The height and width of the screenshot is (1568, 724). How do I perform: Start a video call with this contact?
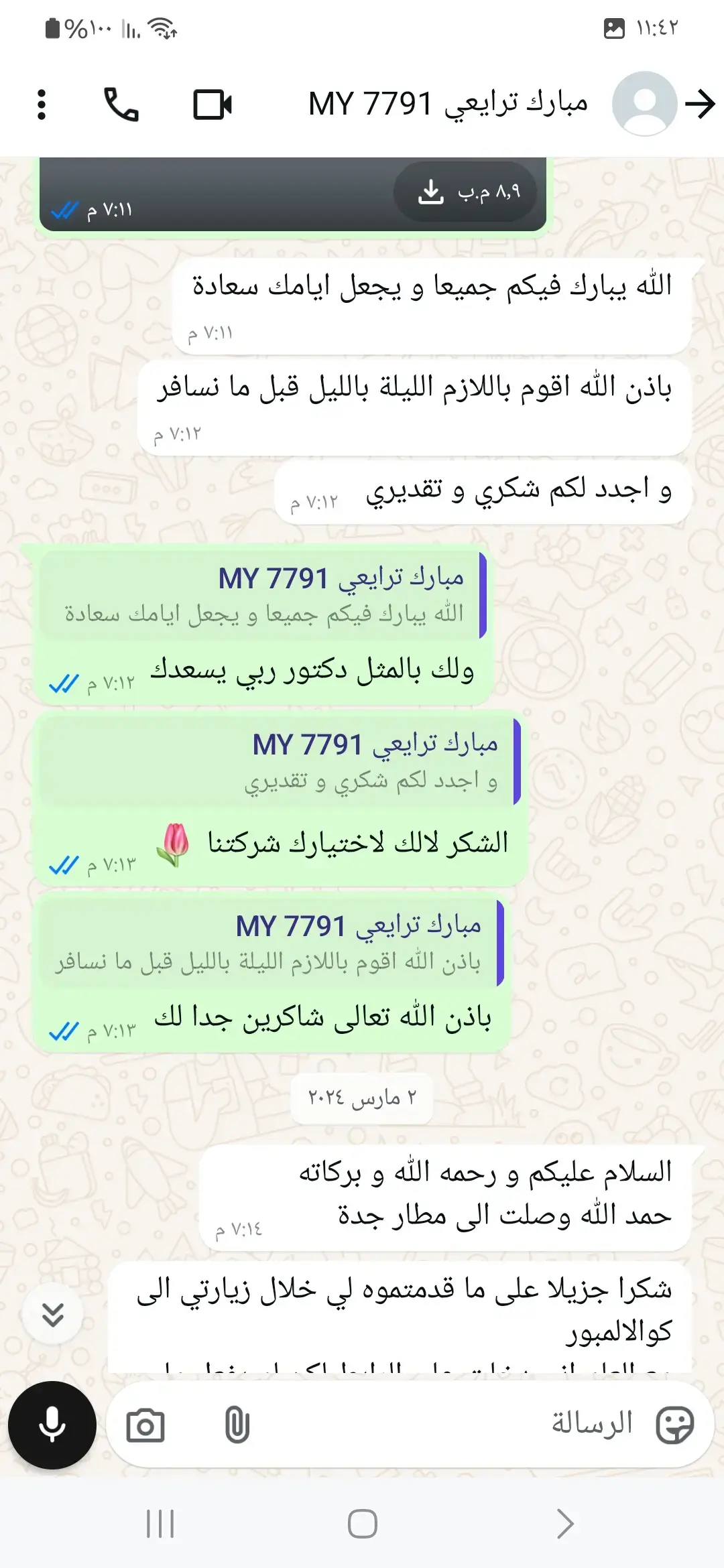pos(213,105)
